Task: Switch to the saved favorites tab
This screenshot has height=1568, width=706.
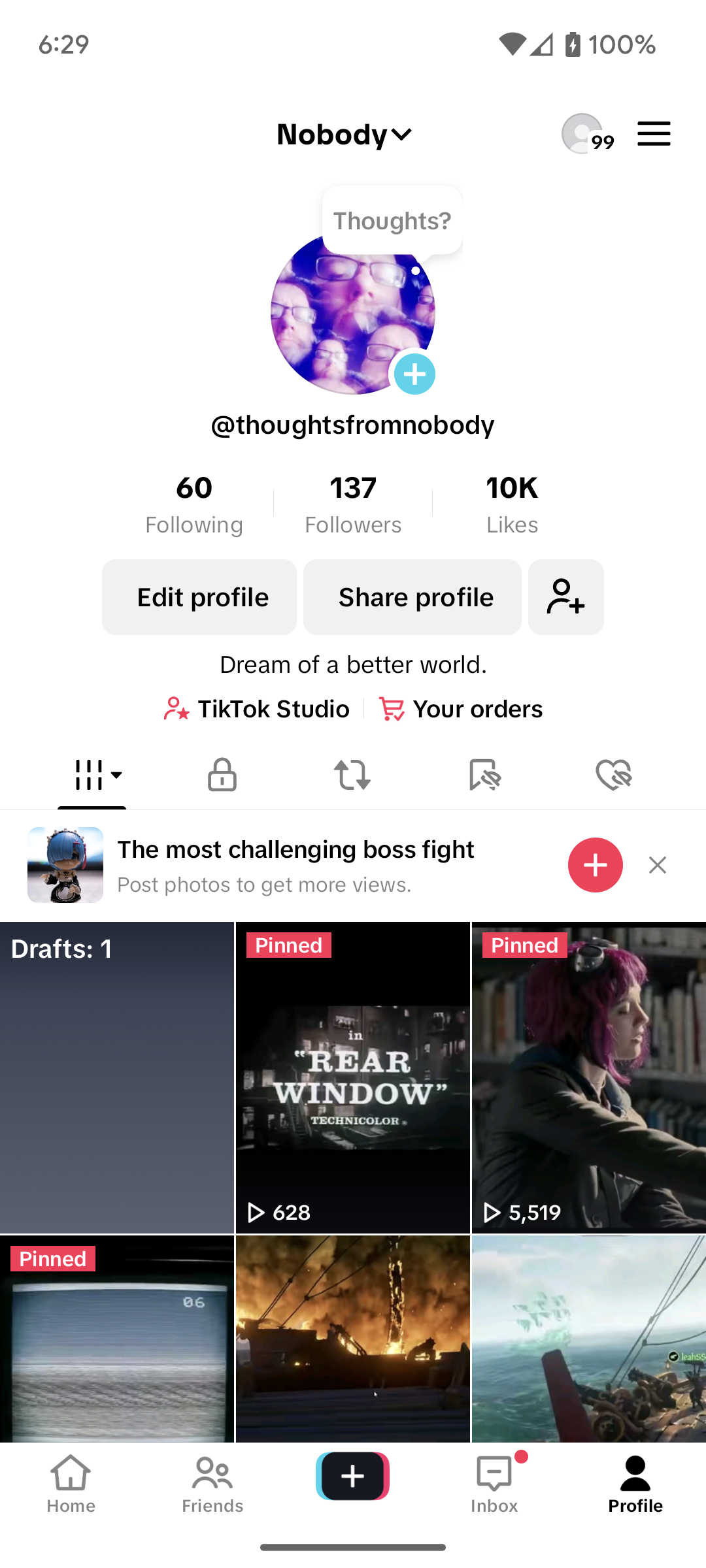Action: pyautogui.click(x=484, y=775)
